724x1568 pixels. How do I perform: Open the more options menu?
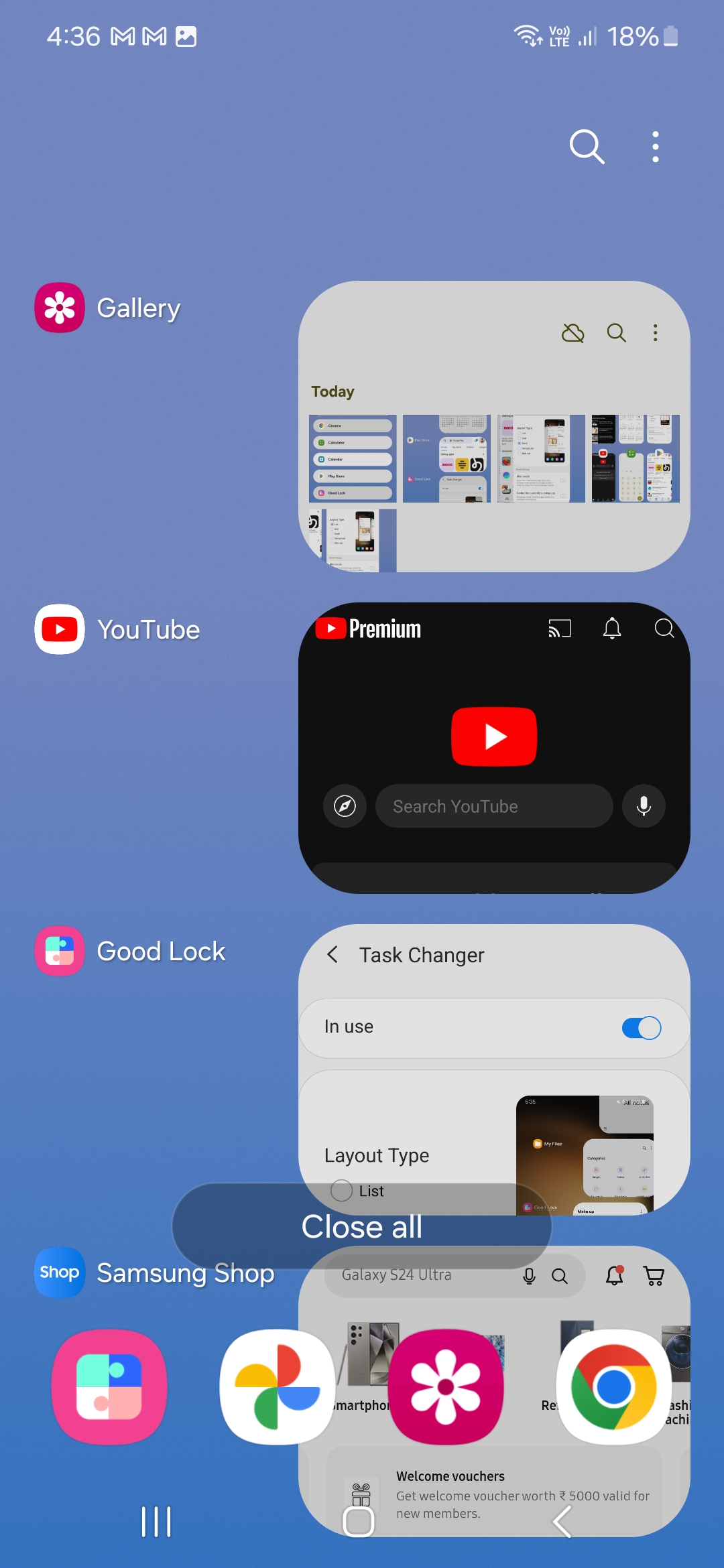[x=656, y=147]
